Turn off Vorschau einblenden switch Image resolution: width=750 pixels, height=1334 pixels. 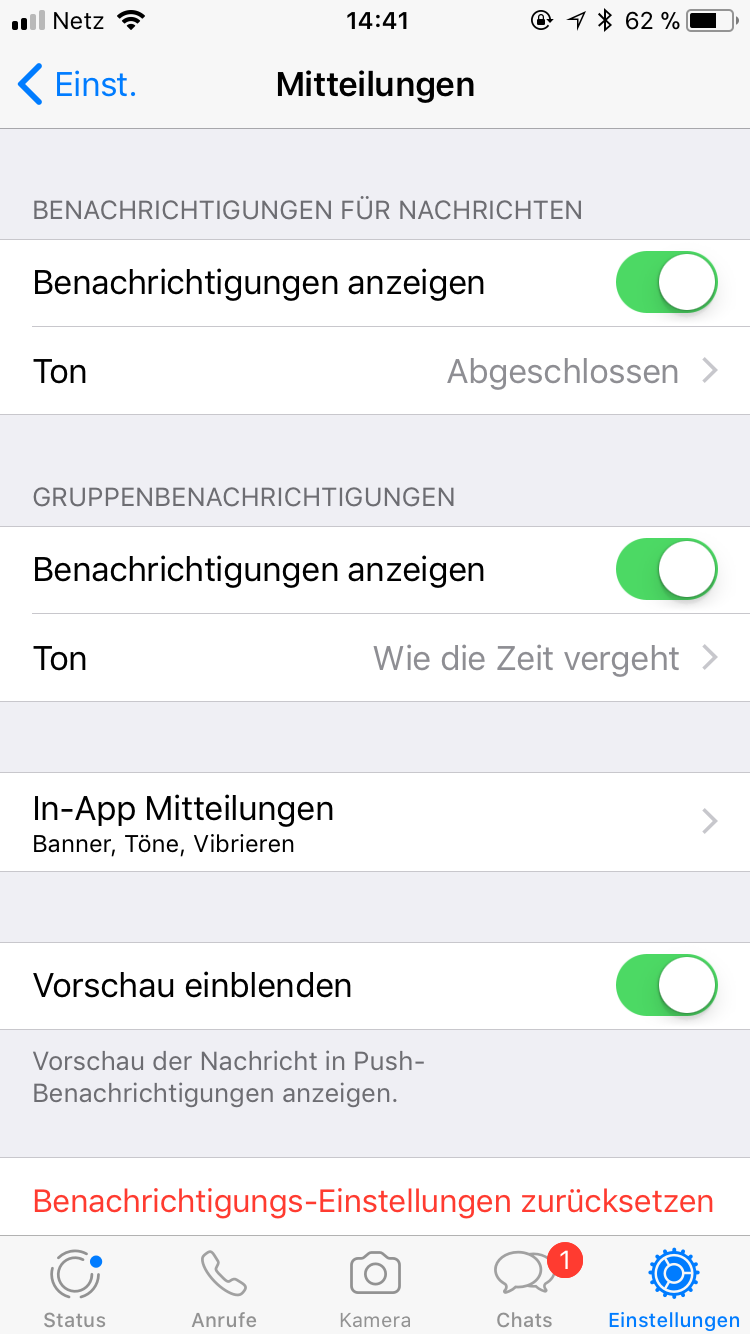click(667, 986)
